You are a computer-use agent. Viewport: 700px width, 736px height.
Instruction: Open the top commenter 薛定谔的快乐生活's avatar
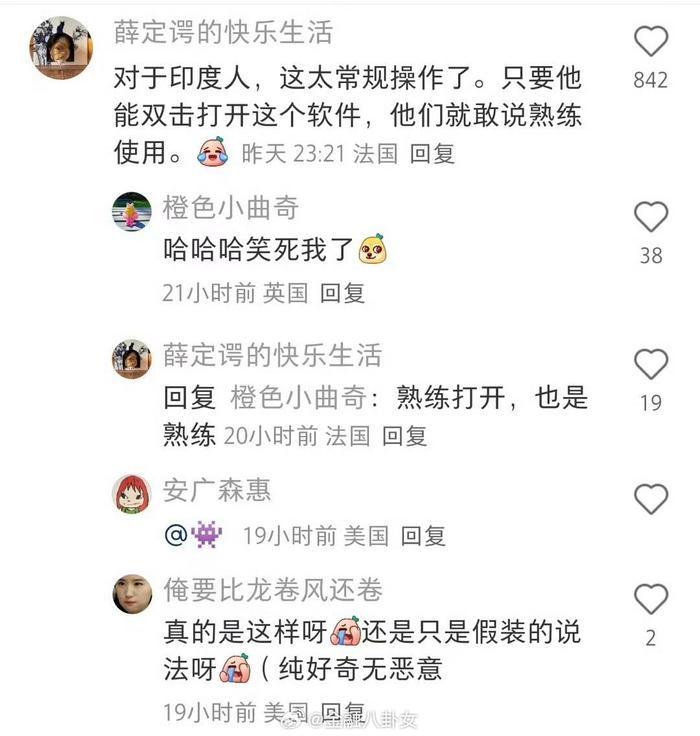click(62, 48)
